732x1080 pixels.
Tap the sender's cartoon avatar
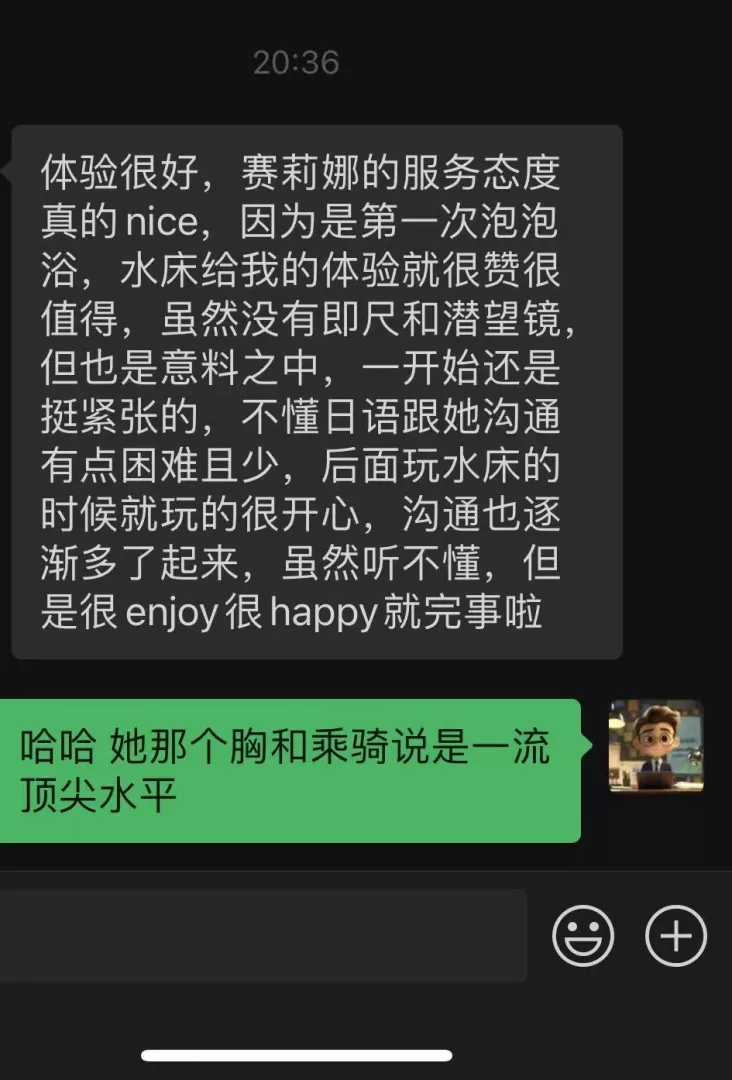(656, 746)
